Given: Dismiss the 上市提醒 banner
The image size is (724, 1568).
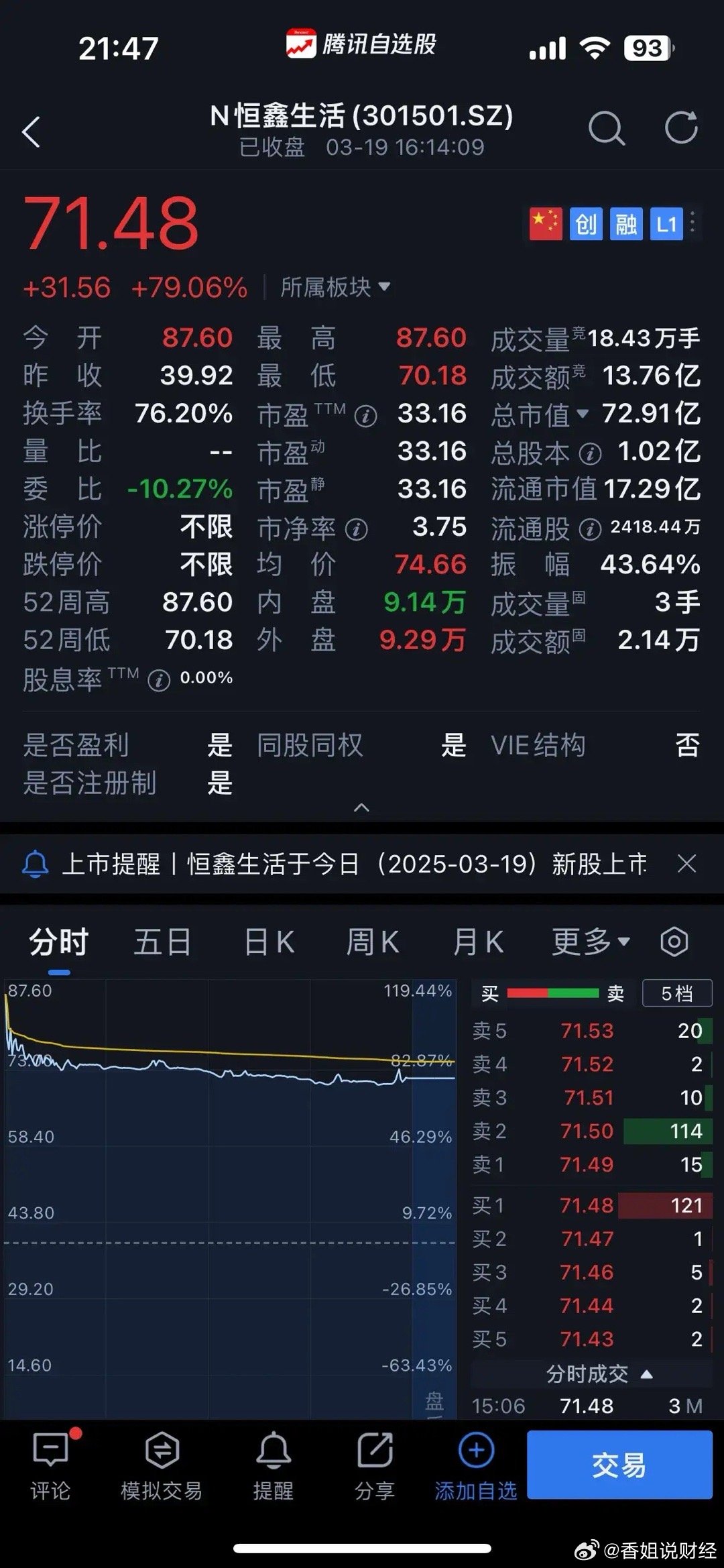Looking at the screenshot, I should tap(686, 864).
